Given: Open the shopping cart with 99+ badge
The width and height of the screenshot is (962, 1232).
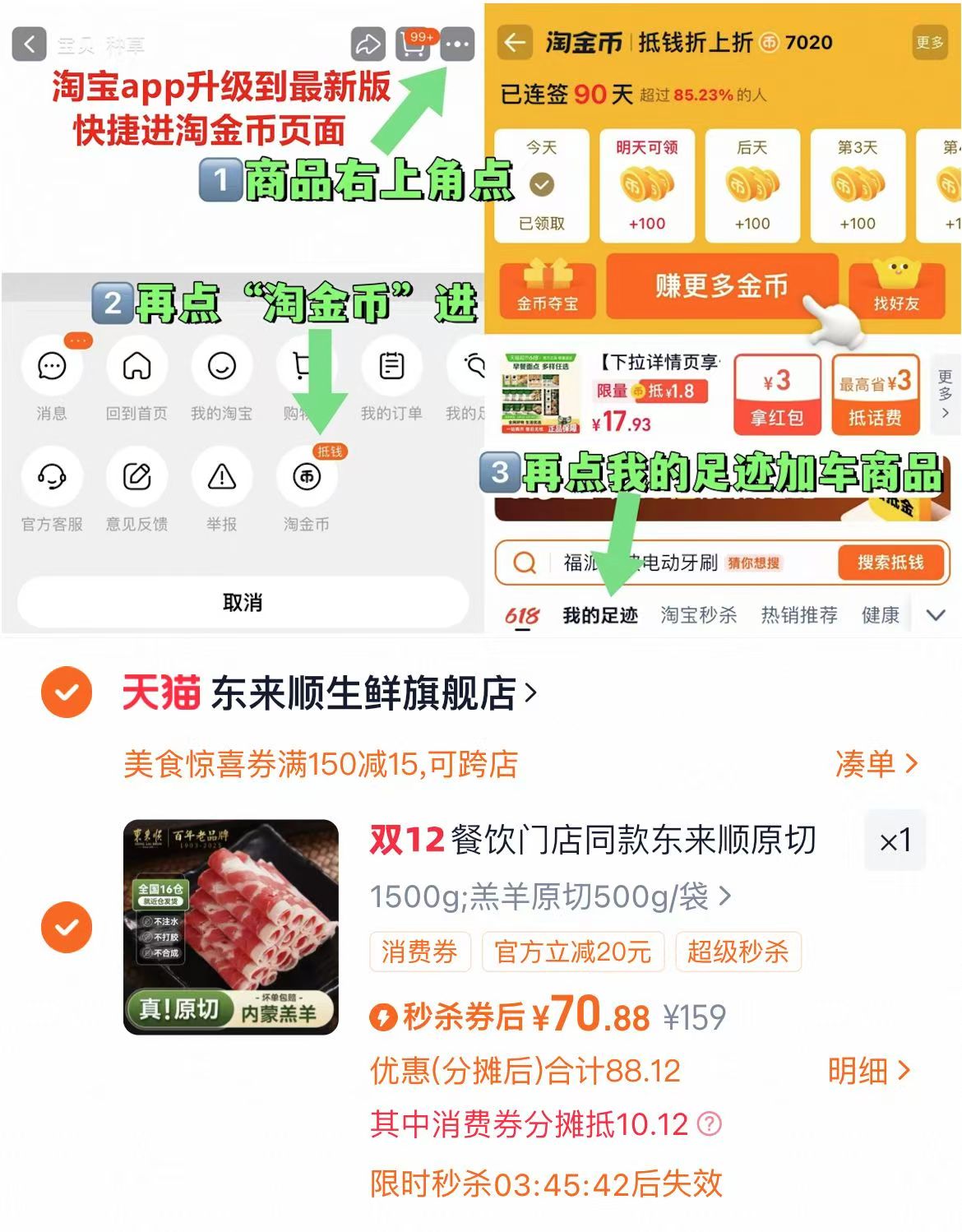Looking at the screenshot, I should 415,45.
